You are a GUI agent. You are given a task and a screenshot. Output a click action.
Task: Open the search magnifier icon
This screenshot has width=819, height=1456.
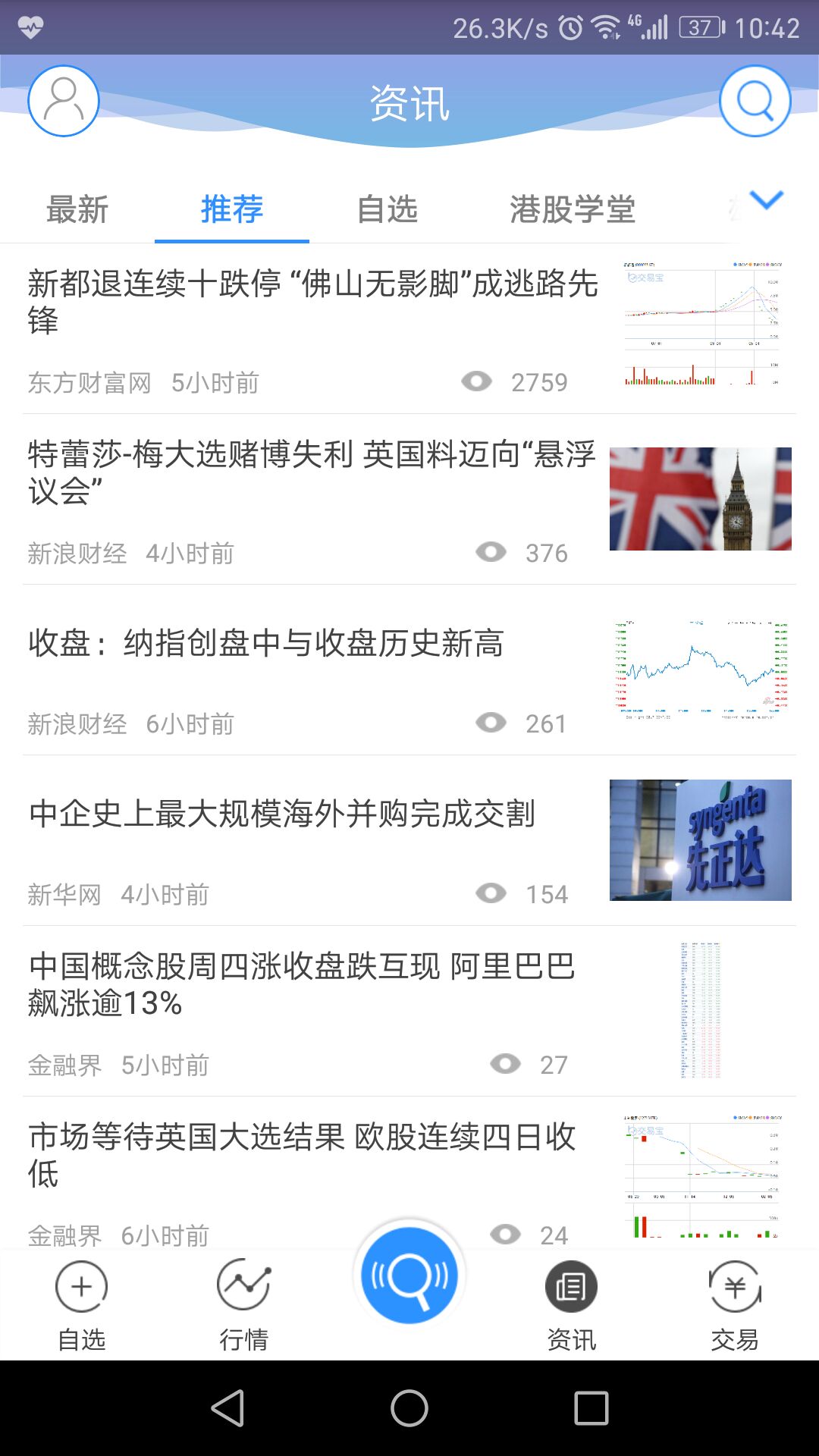pyautogui.click(x=755, y=101)
